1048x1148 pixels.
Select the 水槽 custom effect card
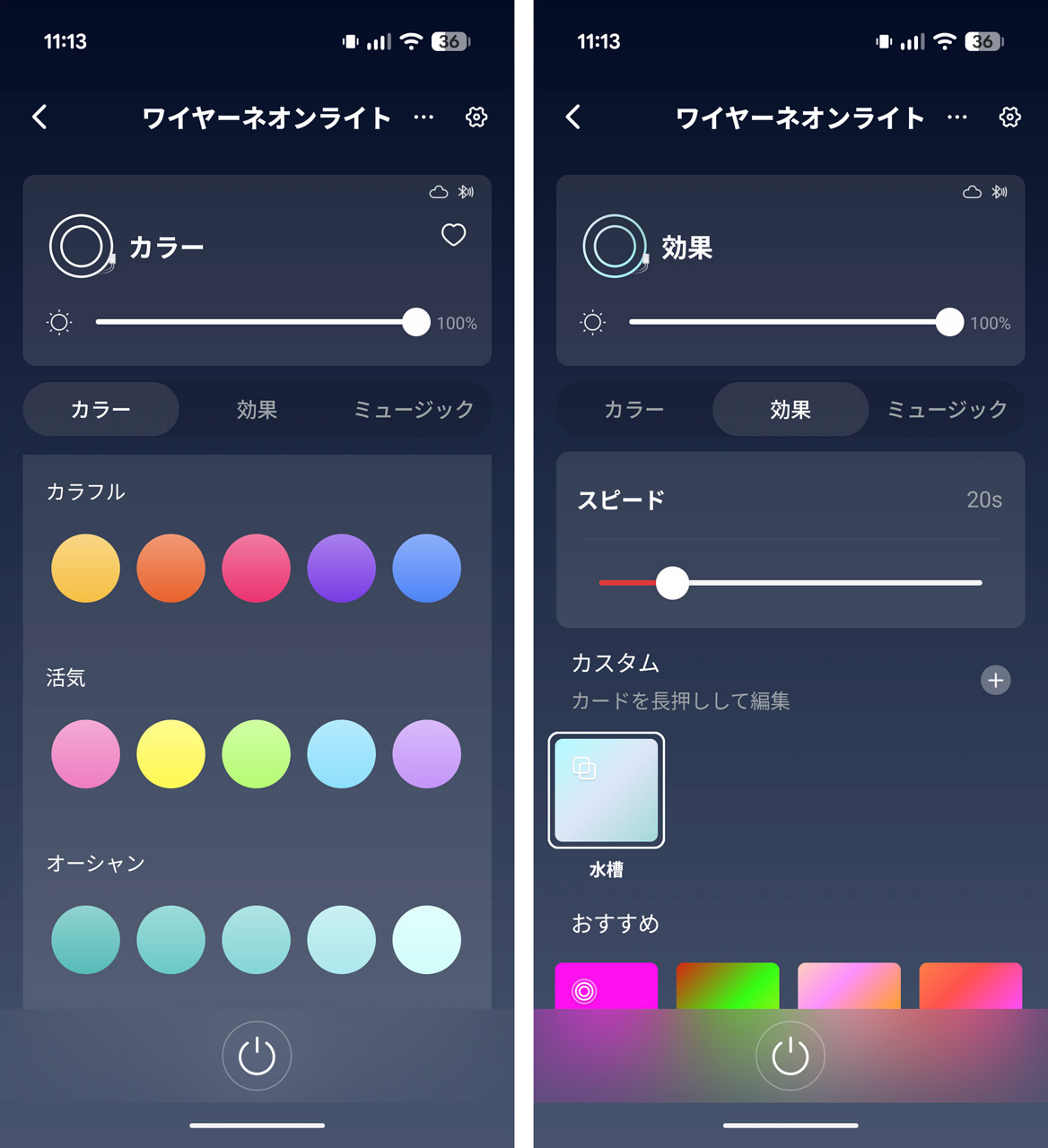(607, 791)
